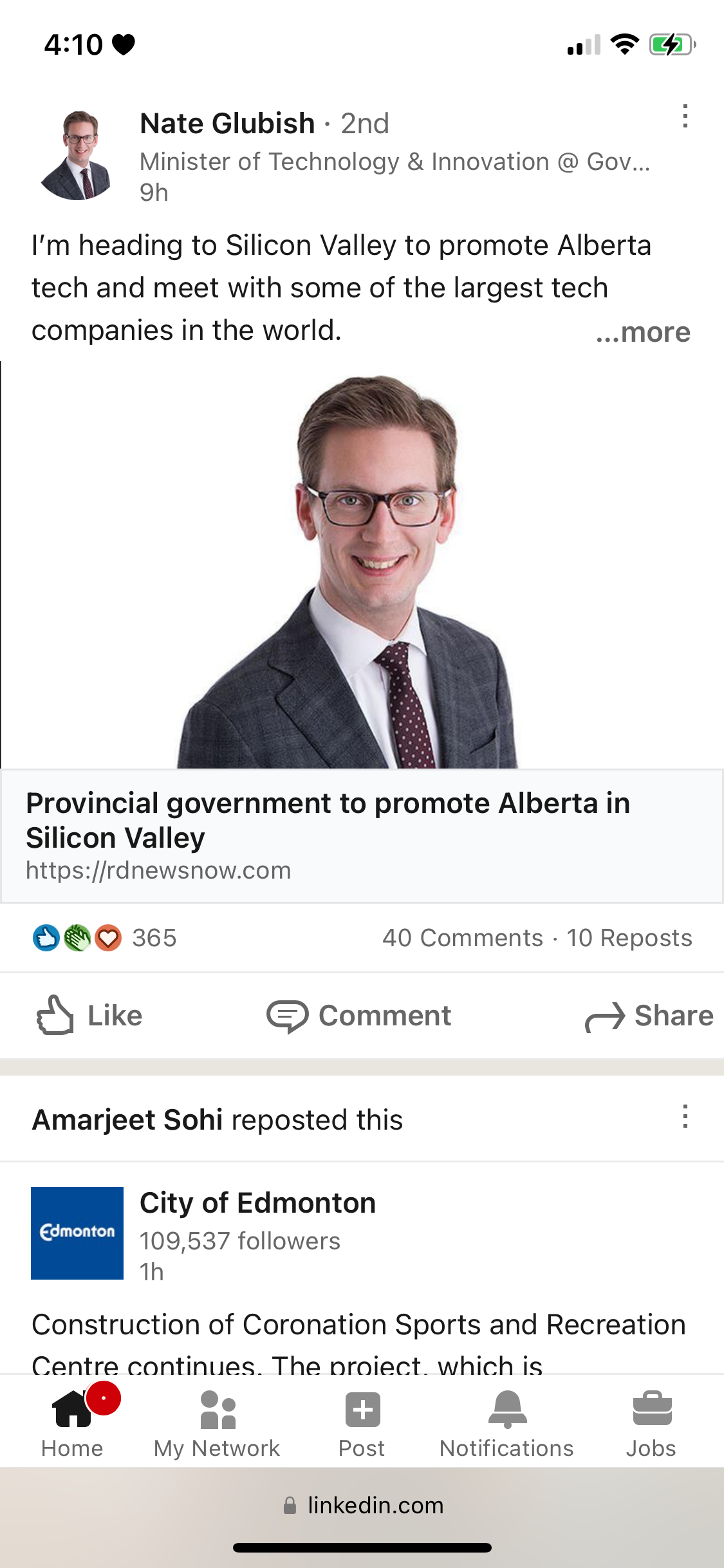Viewport: 724px width, 1568px height.
Task: Open overflow menu on Nate Glubish's post
Action: tap(685, 117)
